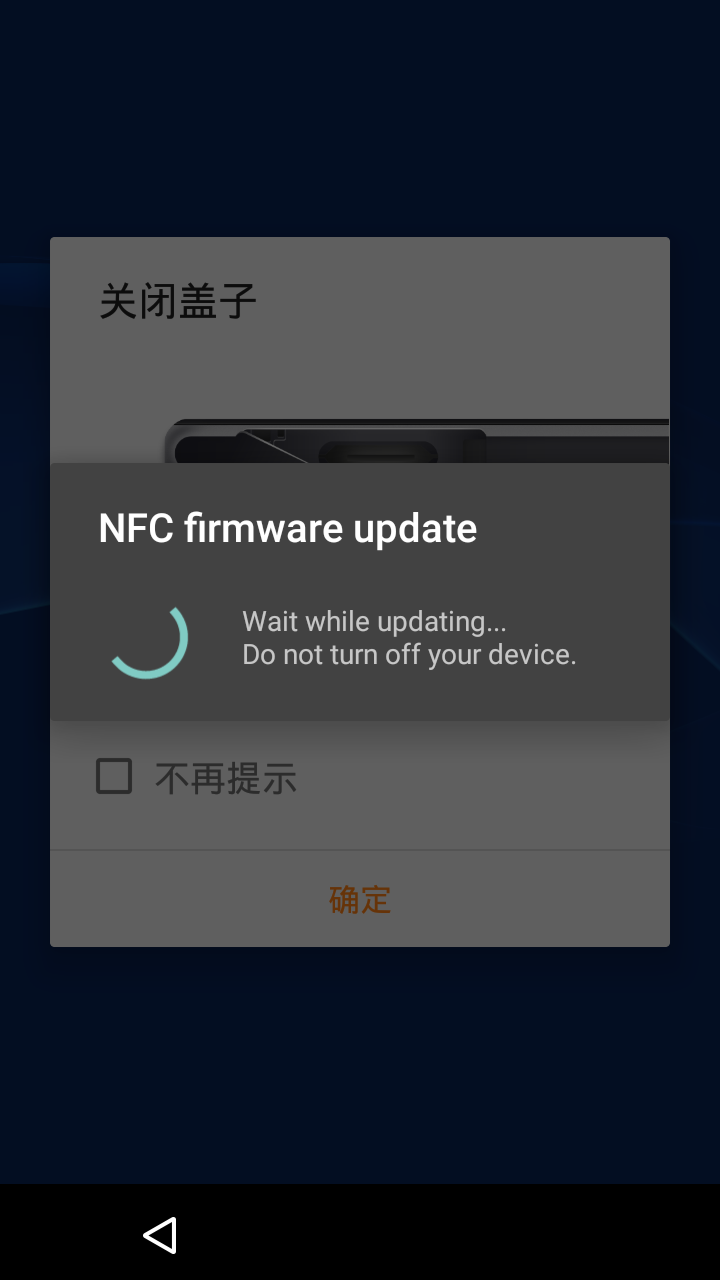Tap the system back button
Image resolution: width=720 pixels, height=1280 pixels.
pos(160,1235)
